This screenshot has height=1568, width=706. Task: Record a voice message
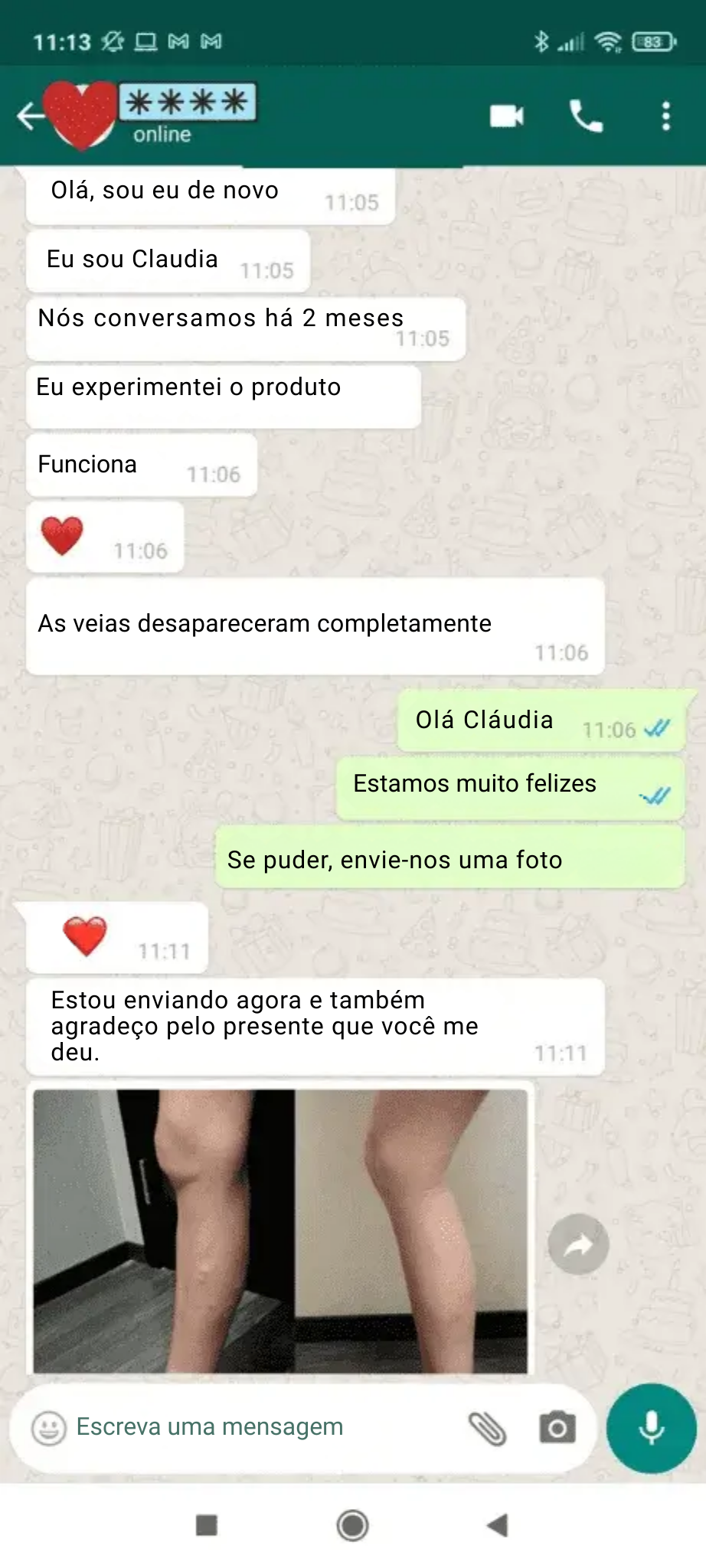tap(651, 1428)
